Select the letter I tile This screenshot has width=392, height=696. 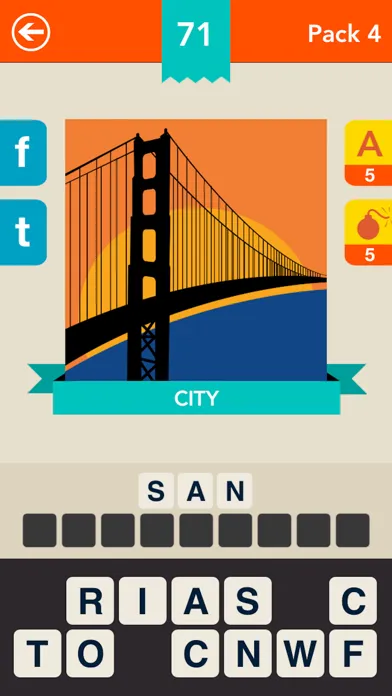pos(143,601)
